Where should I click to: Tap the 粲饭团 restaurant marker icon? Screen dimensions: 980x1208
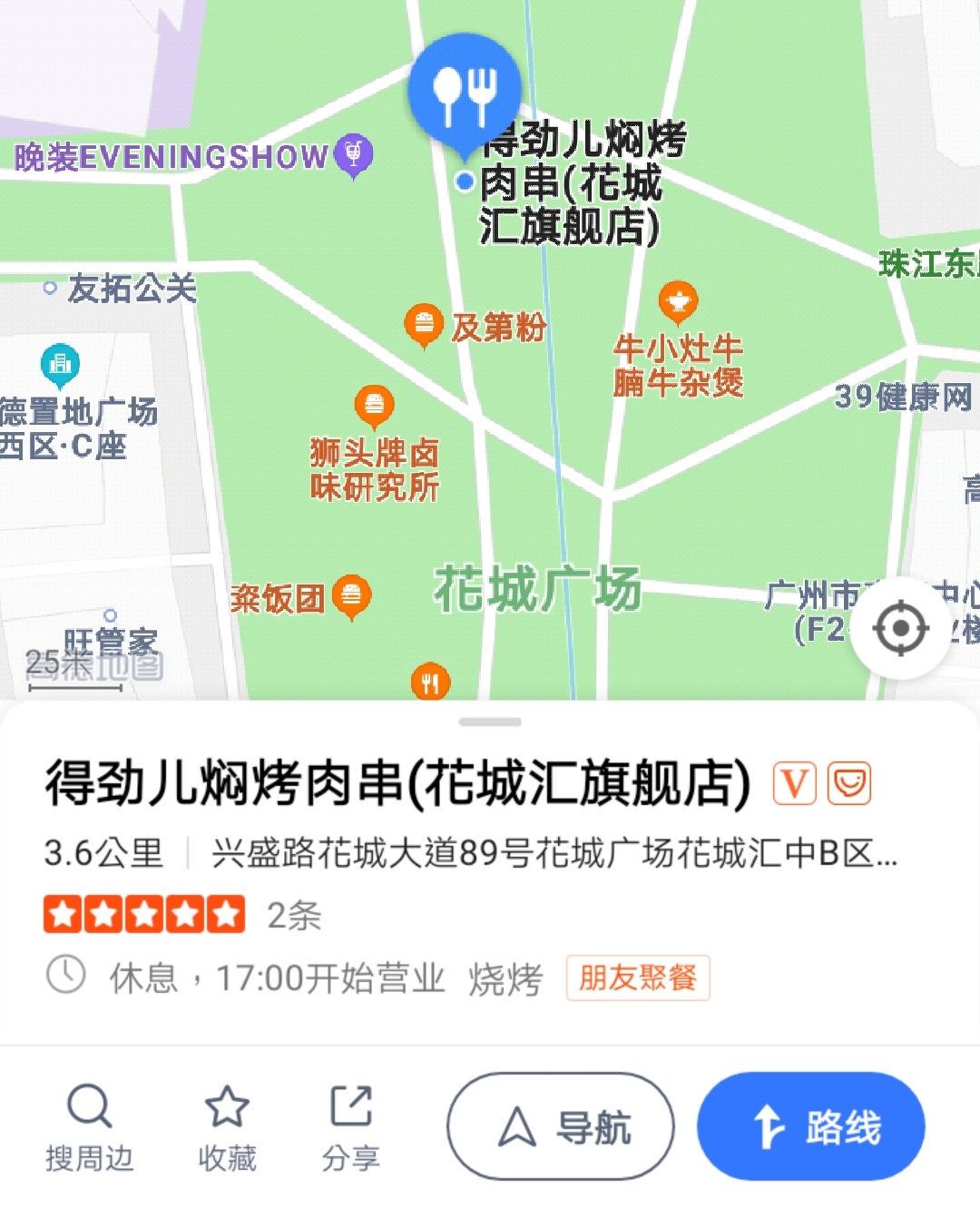[x=349, y=597]
